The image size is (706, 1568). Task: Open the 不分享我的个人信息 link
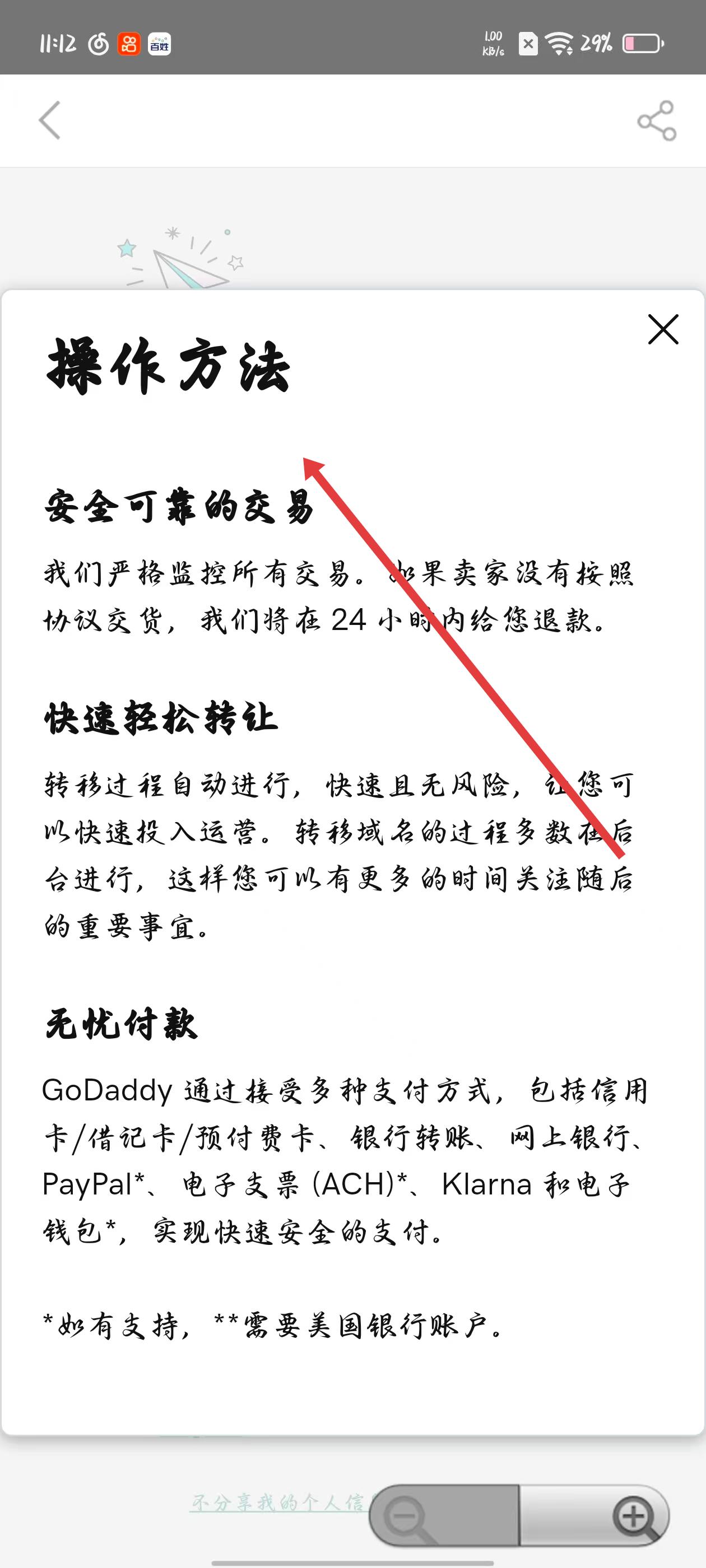tap(277, 1502)
